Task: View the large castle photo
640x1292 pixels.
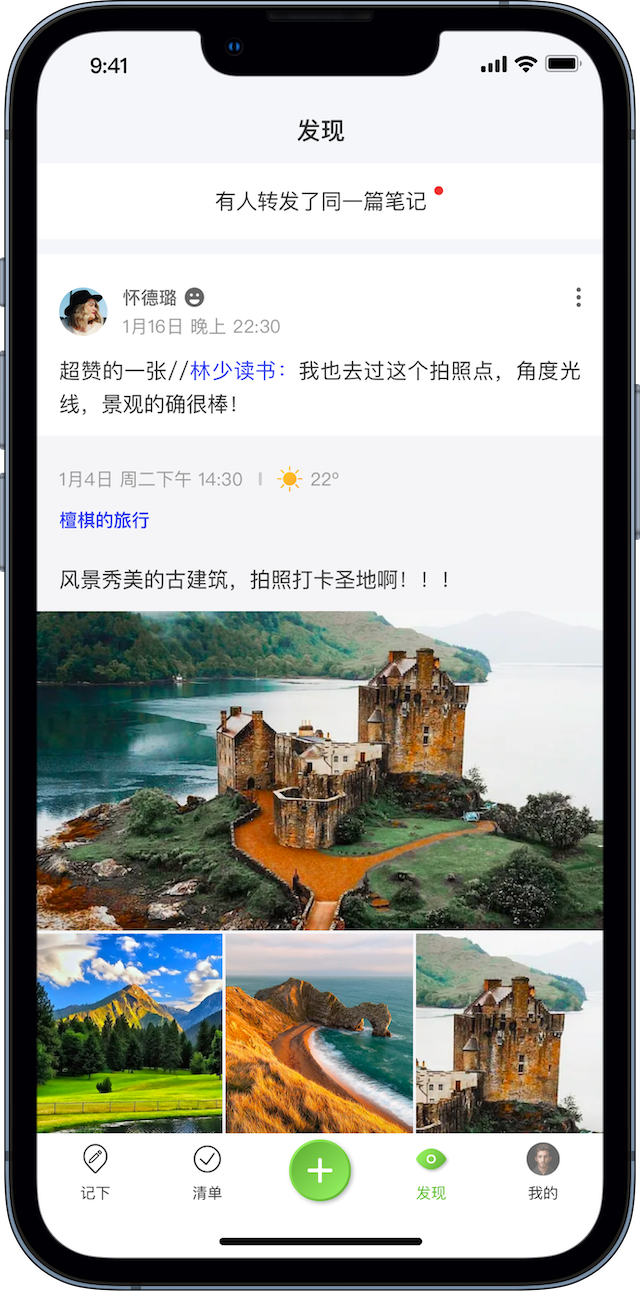Action: click(320, 770)
